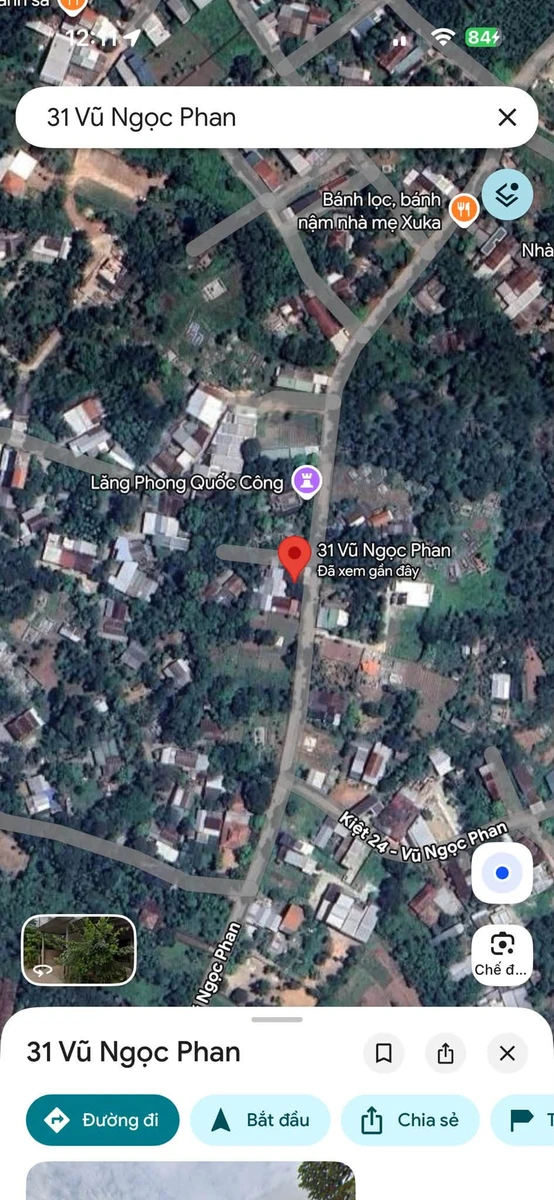Open the camera view mode button

502,955
